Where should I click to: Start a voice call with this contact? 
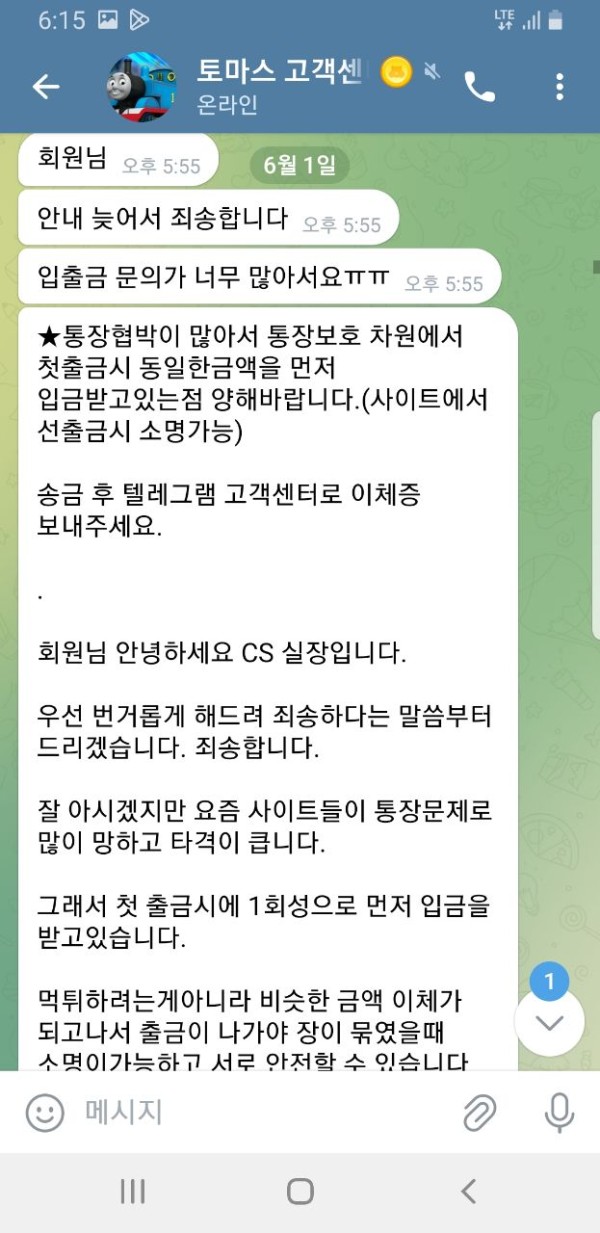(479, 87)
